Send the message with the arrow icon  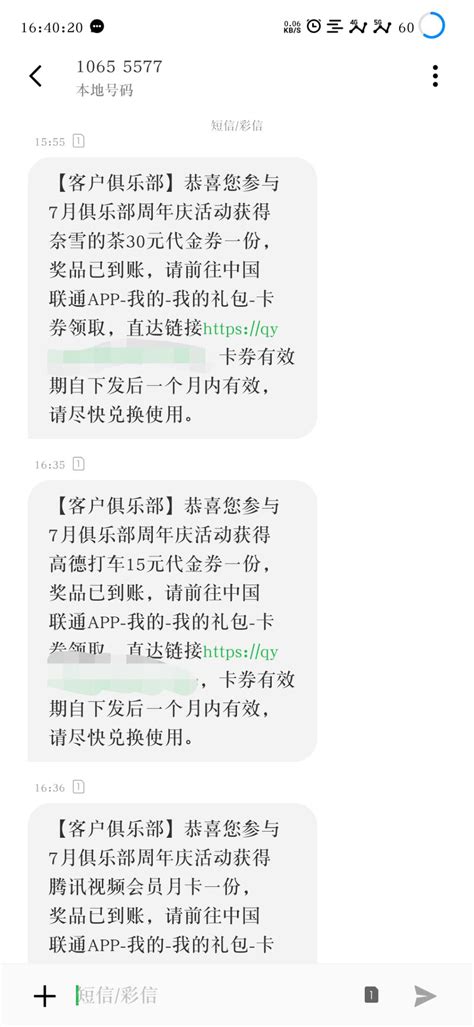[x=425, y=996]
